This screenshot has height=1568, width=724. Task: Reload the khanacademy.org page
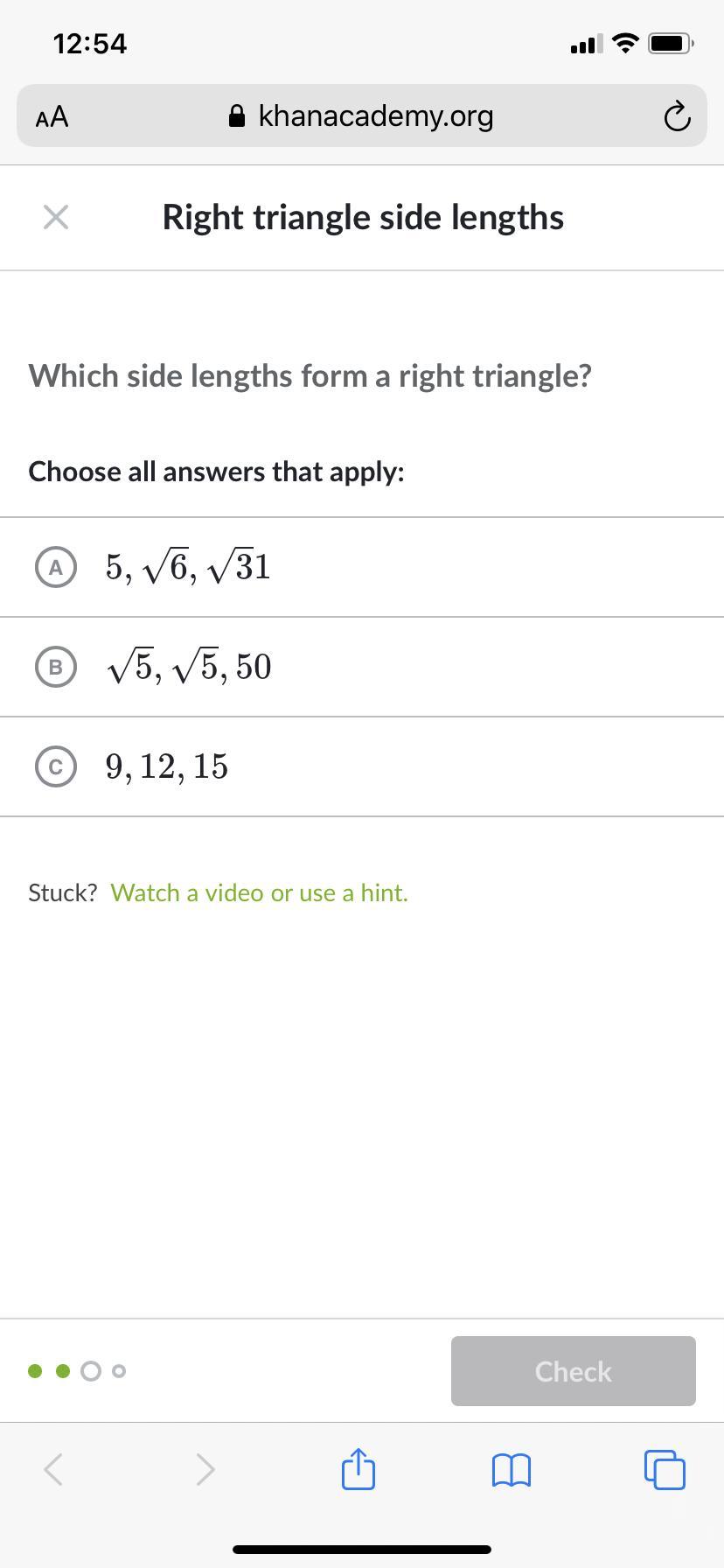pos(677,116)
